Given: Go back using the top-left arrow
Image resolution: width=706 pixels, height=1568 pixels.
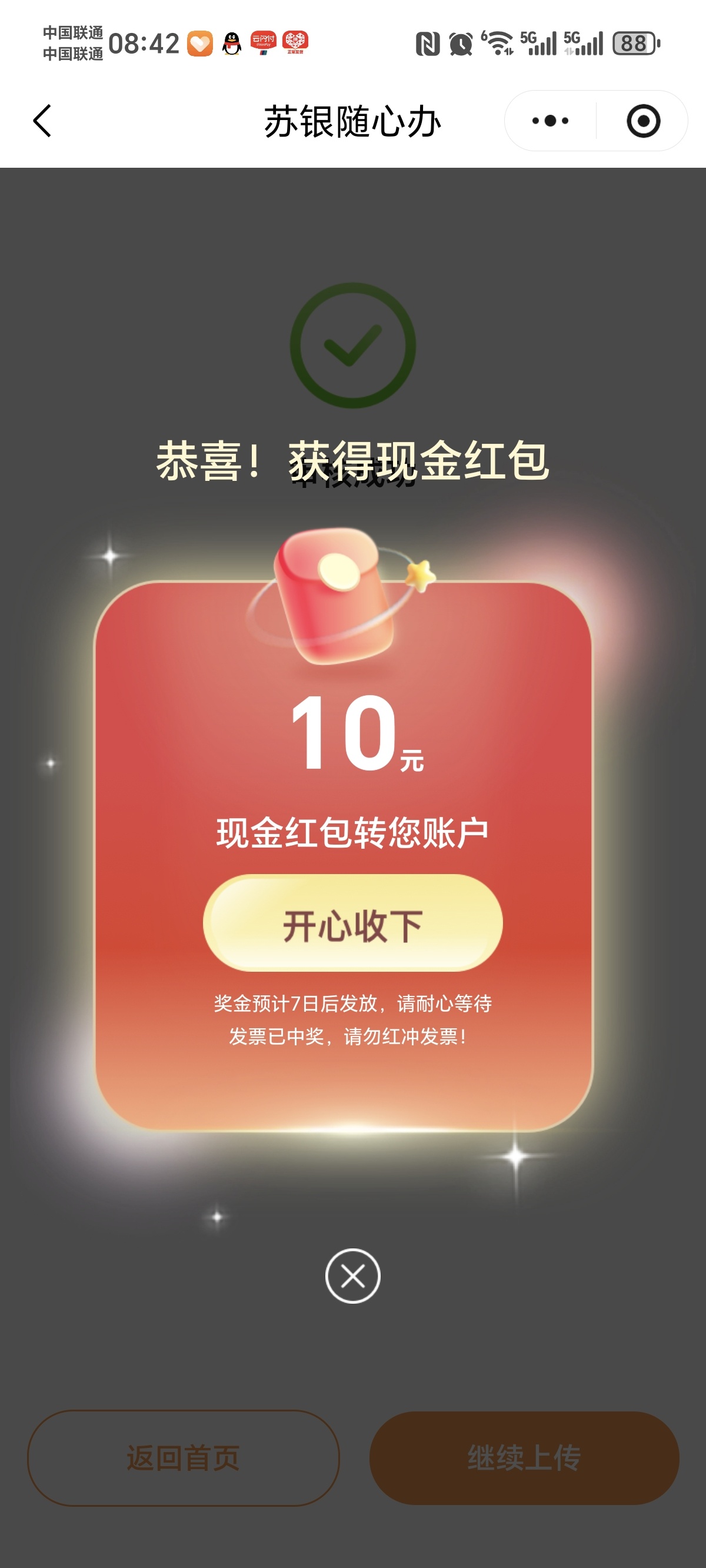Looking at the screenshot, I should coord(42,121).
